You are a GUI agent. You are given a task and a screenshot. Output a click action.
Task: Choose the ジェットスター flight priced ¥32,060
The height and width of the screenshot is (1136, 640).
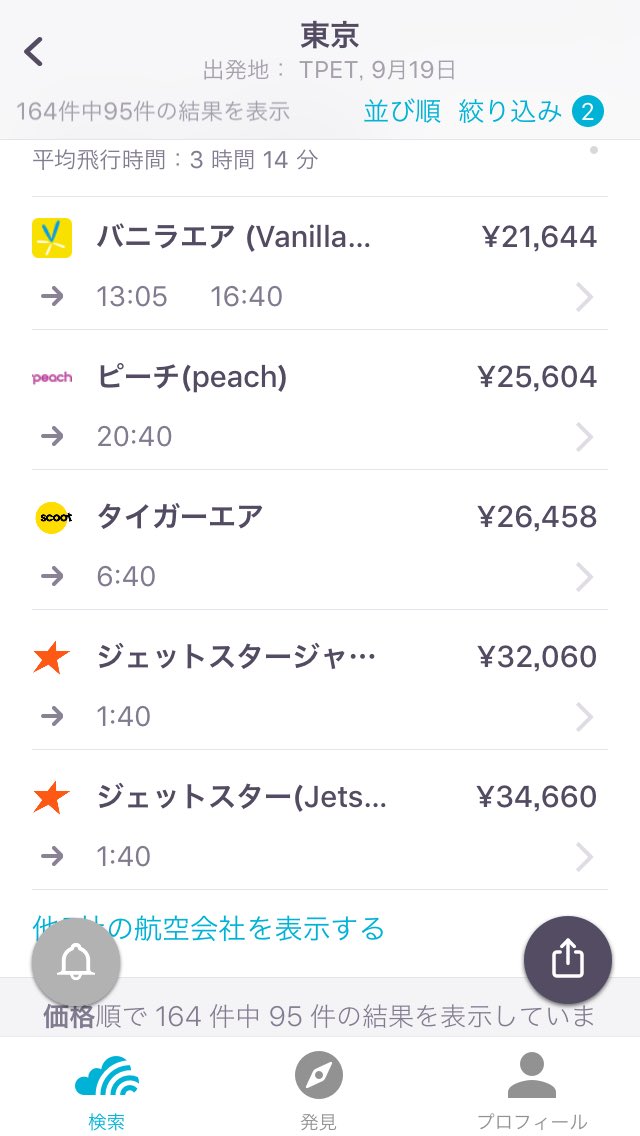320,680
